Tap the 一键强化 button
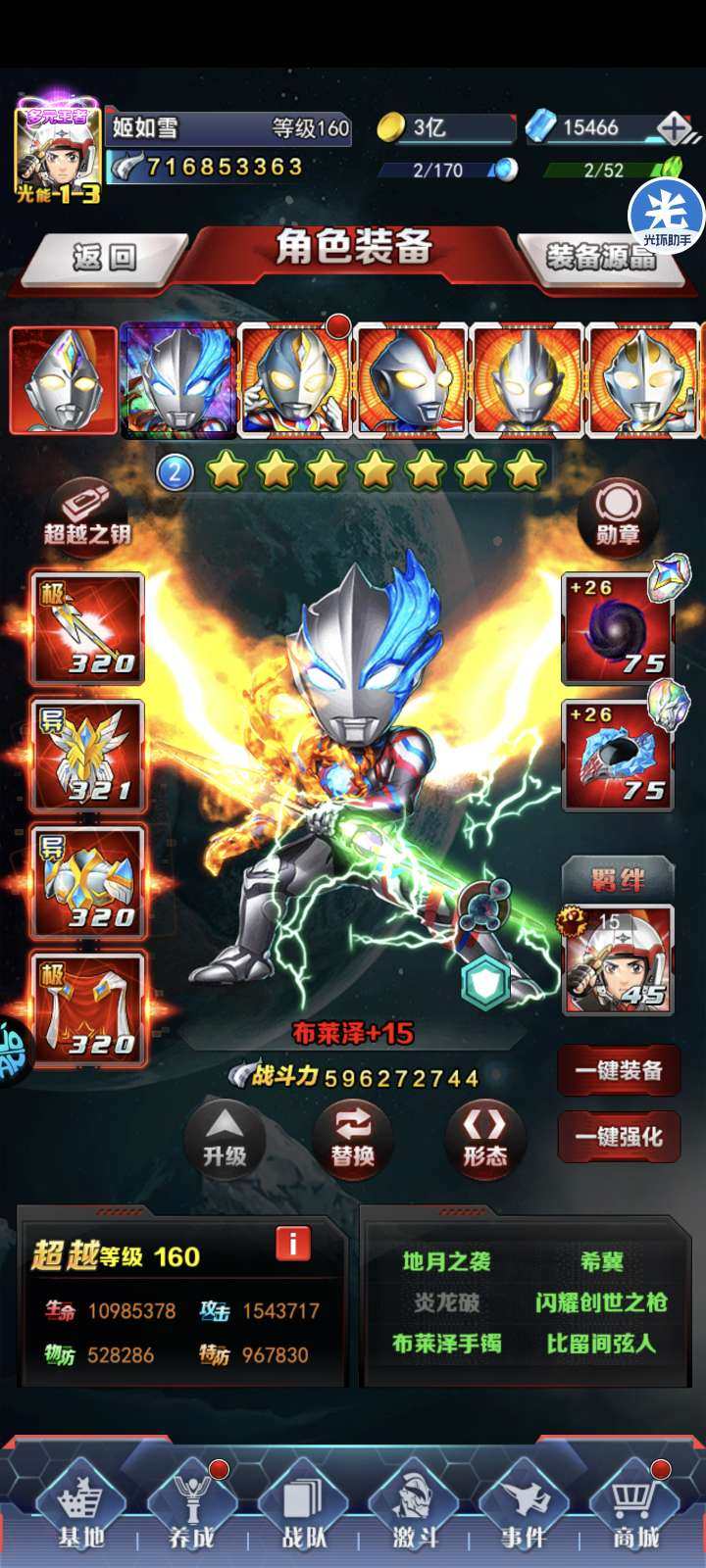The width and height of the screenshot is (706, 1568). pos(619,1137)
